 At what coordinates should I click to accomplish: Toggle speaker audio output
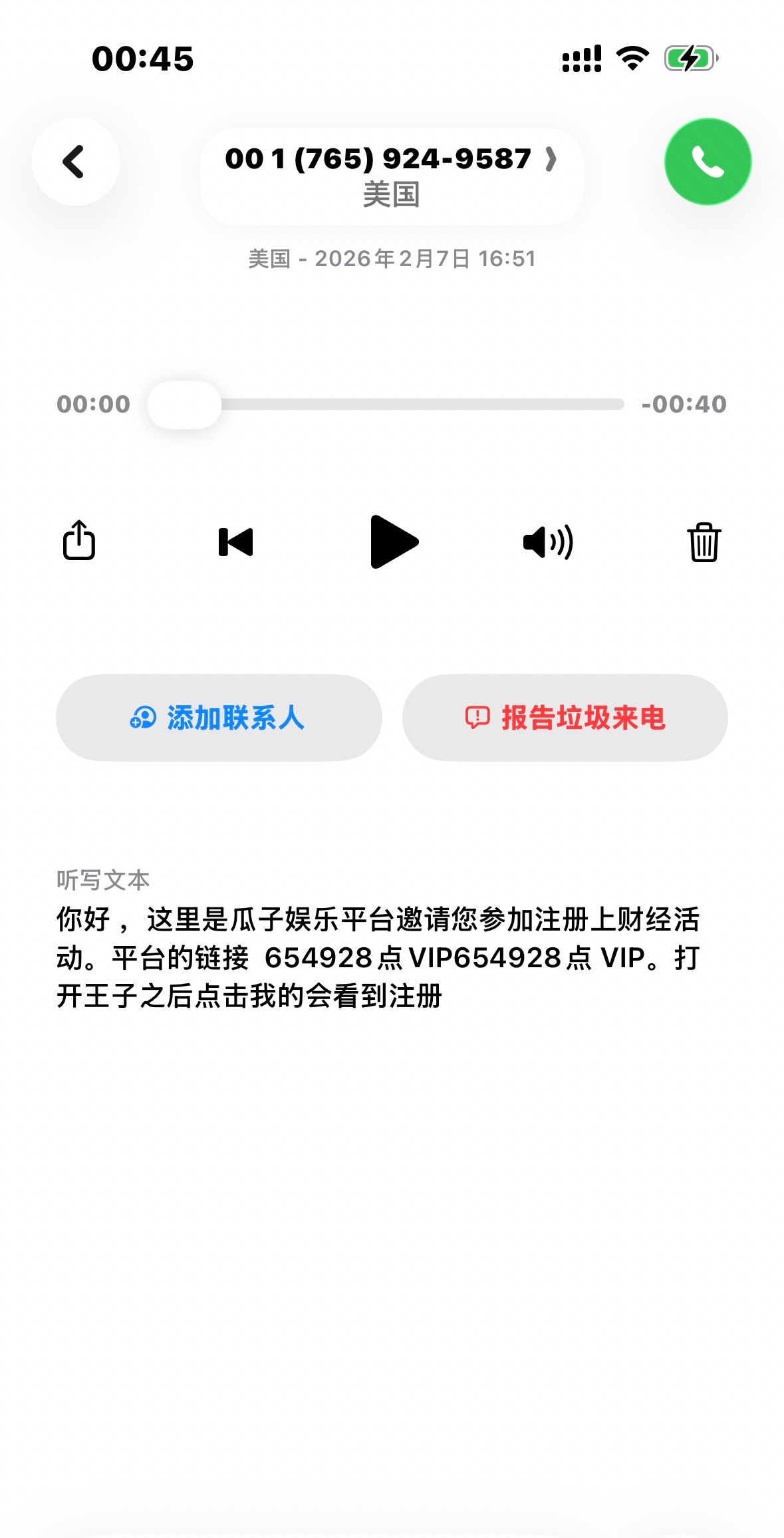548,541
